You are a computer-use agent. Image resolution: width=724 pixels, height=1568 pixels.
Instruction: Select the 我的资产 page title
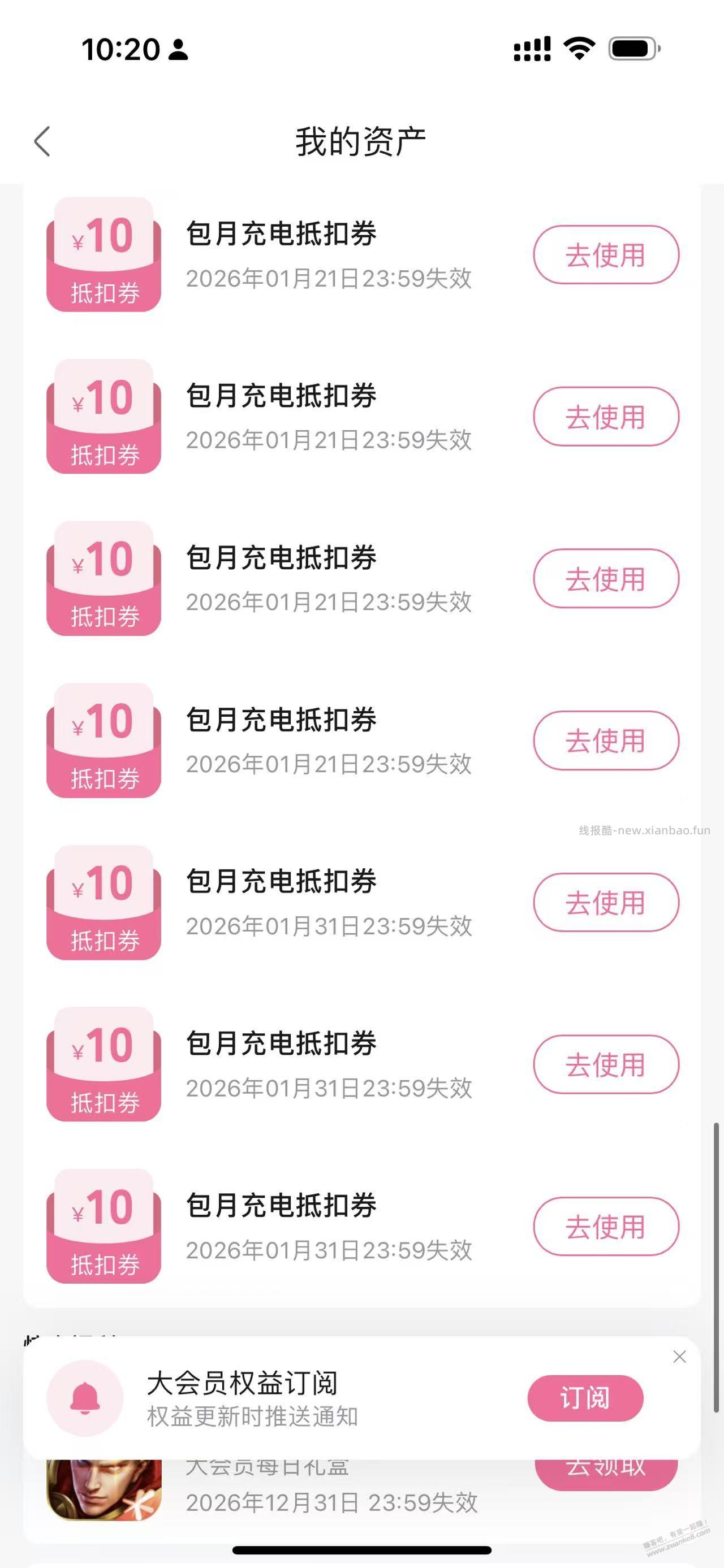(361, 139)
